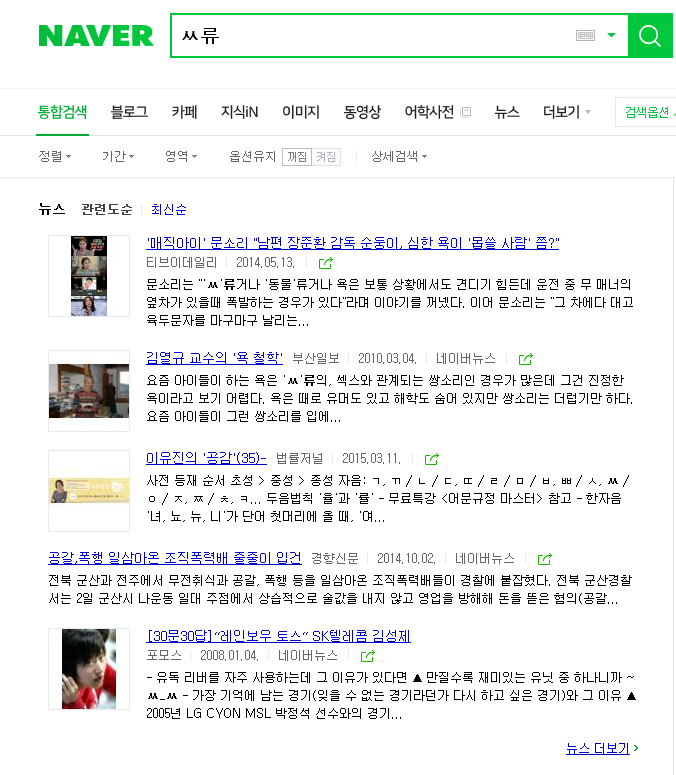Switch to the 이미지 tab
Viewport: 676px width, 775px height.
coord(300,112)
